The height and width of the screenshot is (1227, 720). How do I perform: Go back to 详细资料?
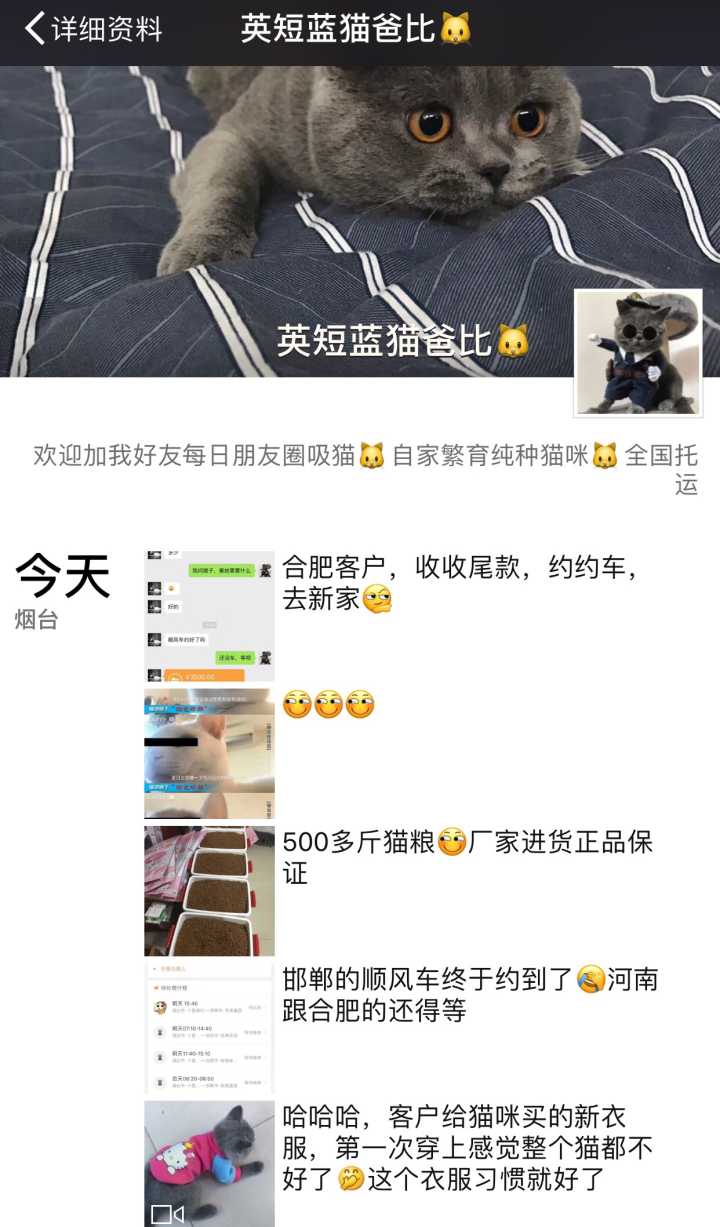pos(92,29)
